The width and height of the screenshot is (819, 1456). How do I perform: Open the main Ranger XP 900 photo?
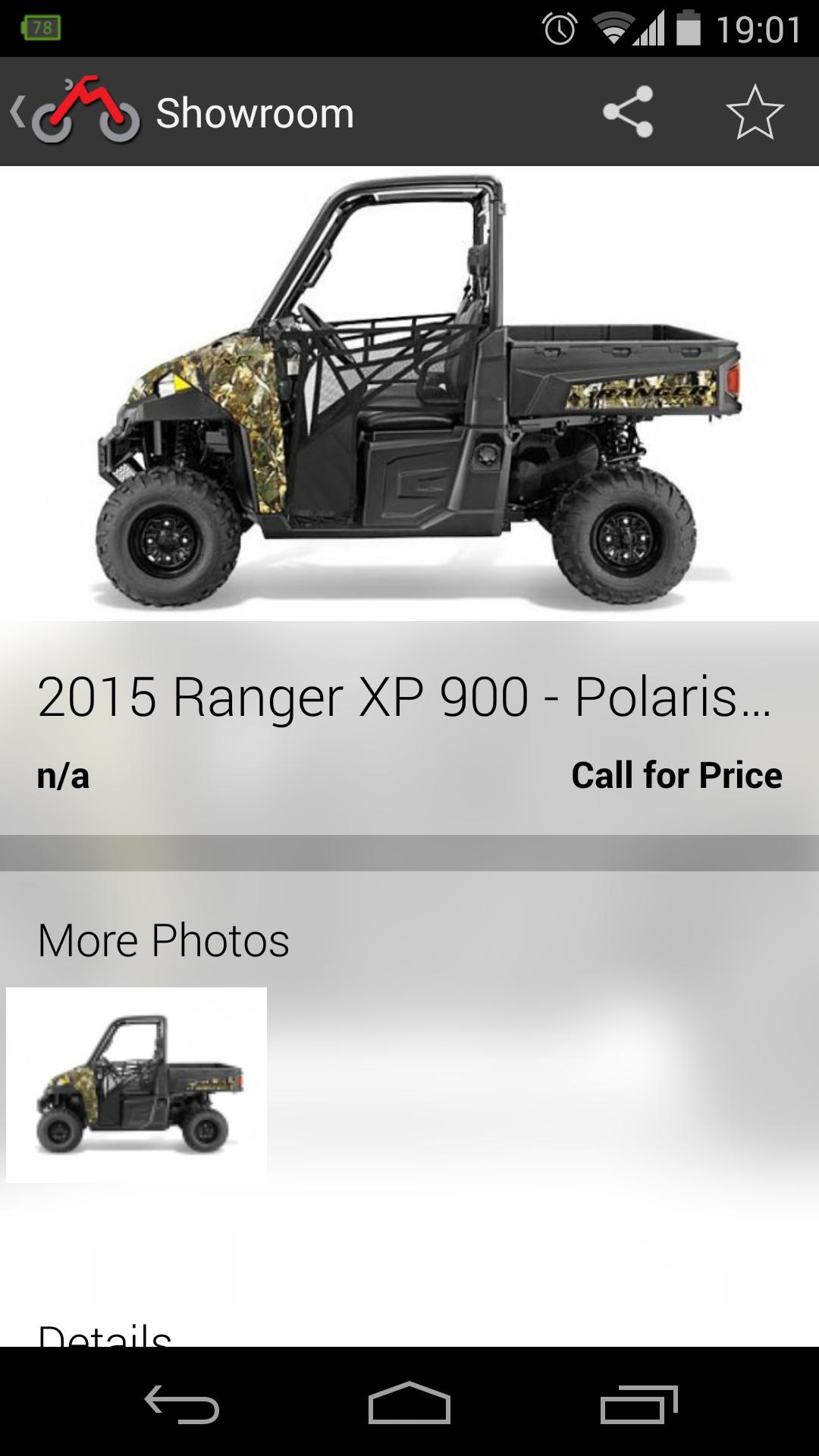(x=409, y=393)
